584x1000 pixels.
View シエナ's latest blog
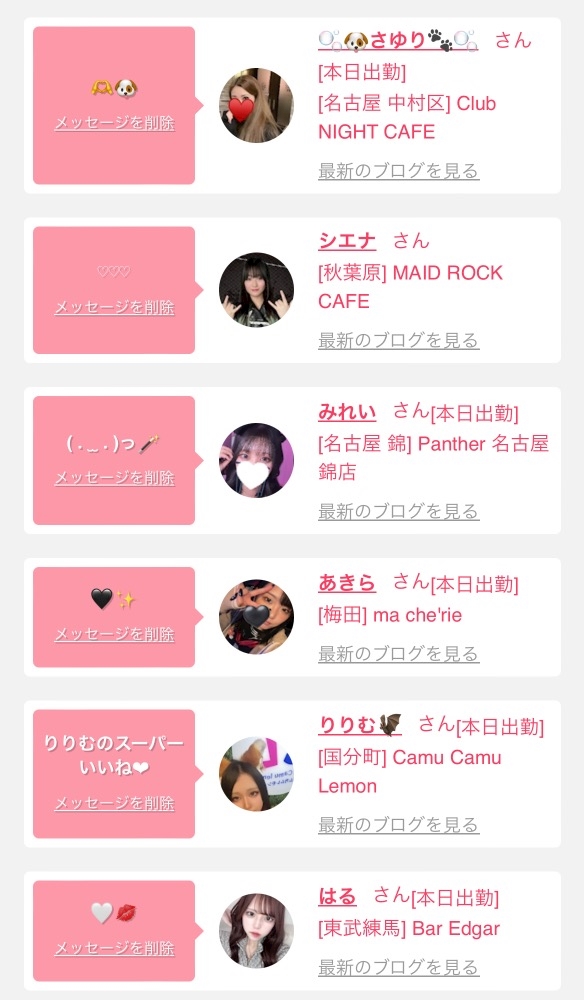click(x=398, y=341)
